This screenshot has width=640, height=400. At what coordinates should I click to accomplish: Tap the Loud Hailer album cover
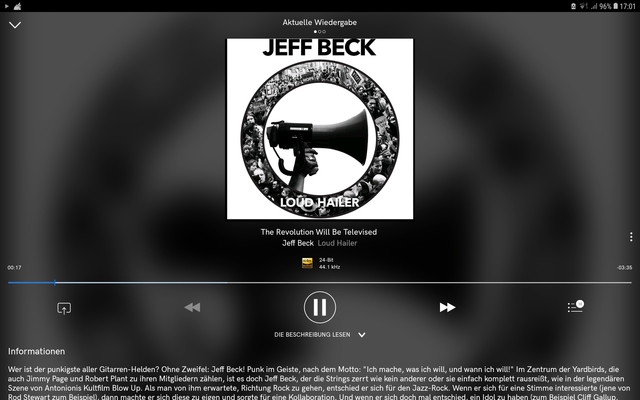(x=320, y=128)
